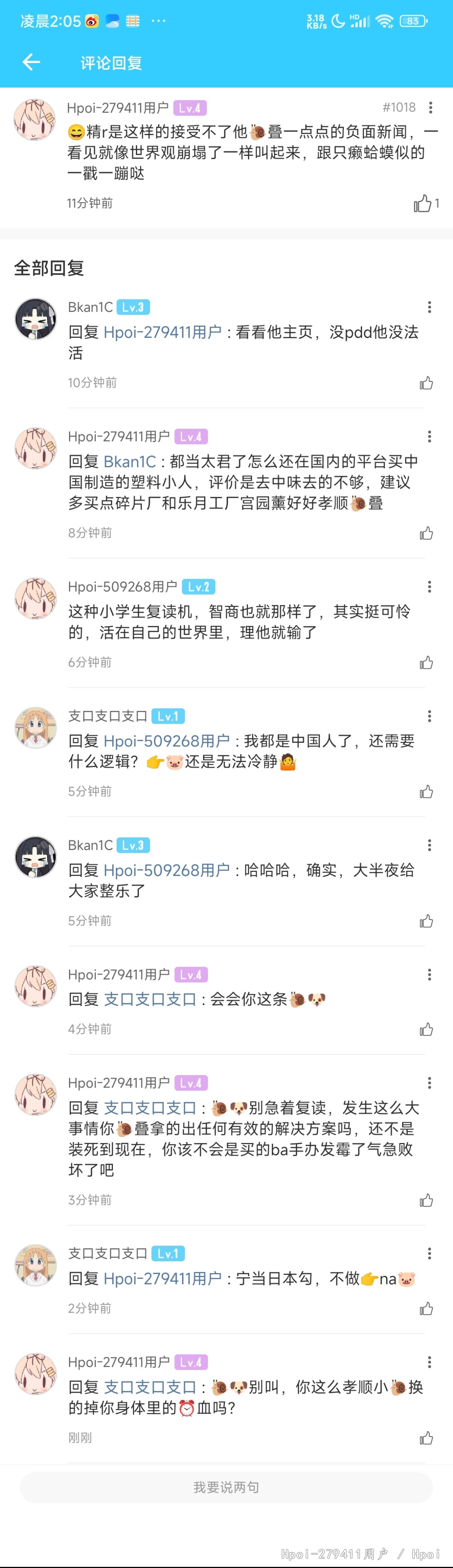453x1568 pixels.
Task: Like the reply posted 3分钟前
Action: [x=426, y=1200]
